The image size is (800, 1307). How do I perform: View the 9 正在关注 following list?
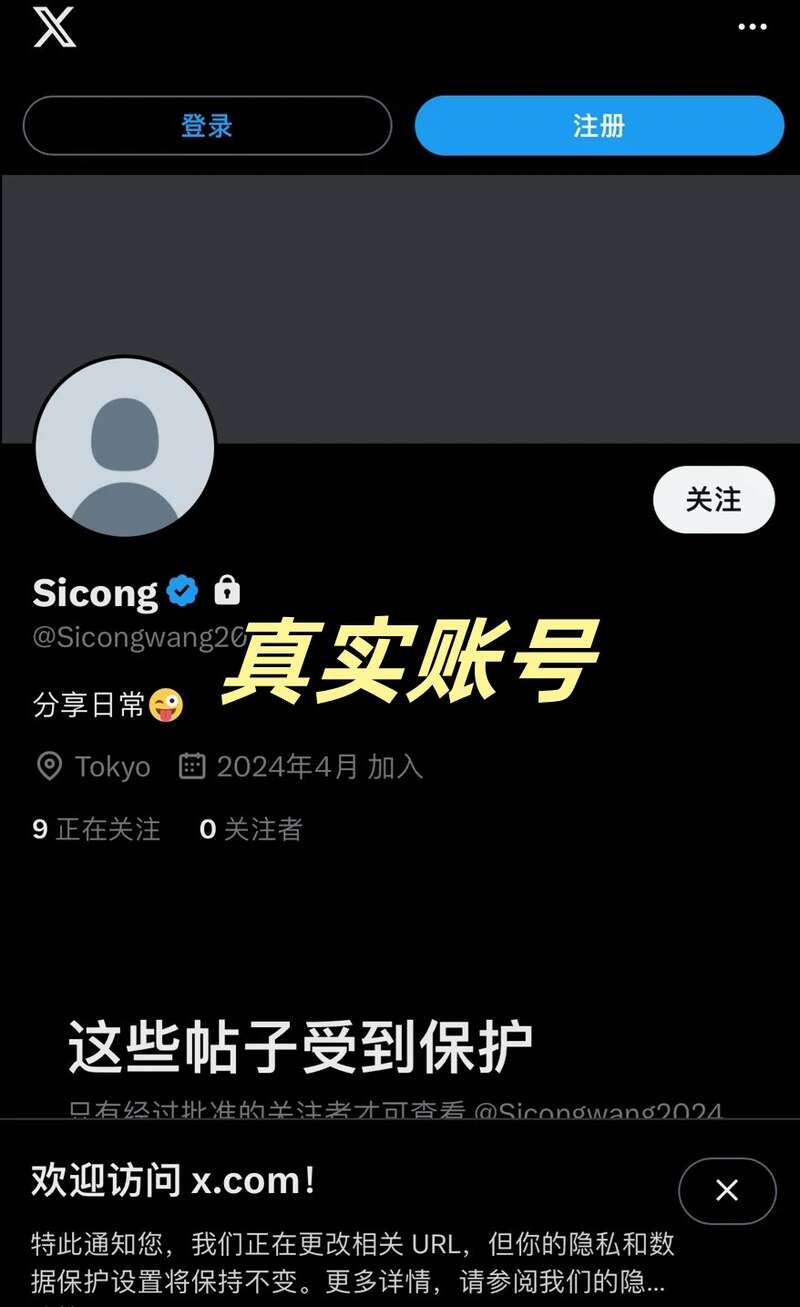pos(97,829)
